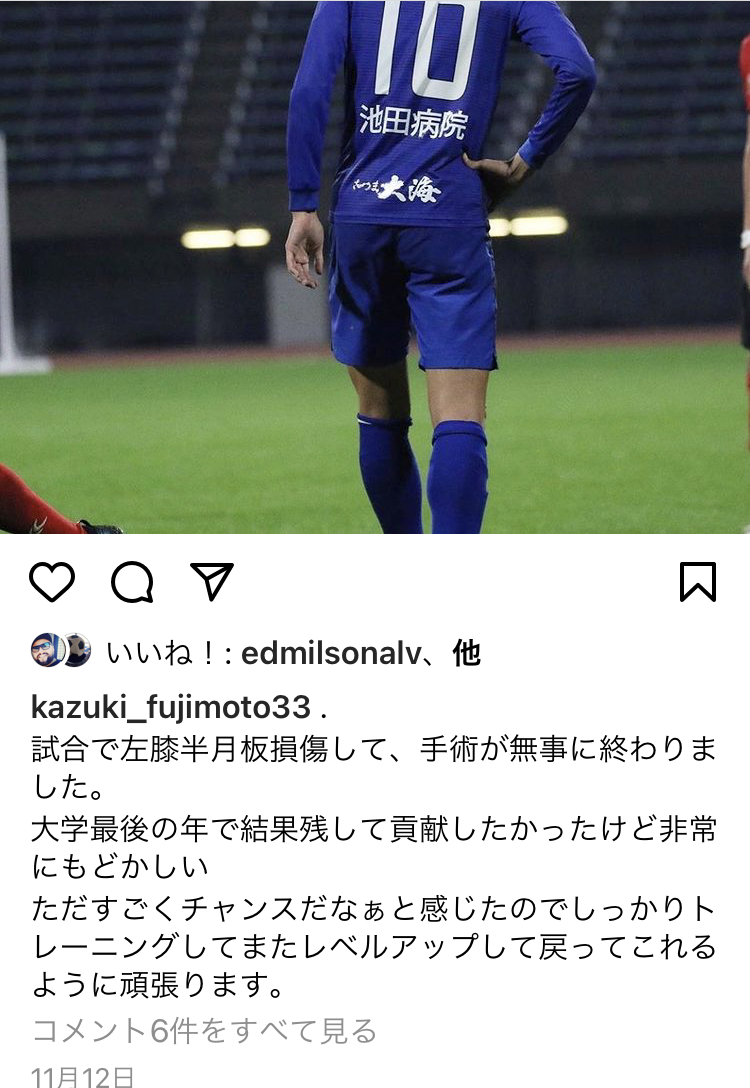
Task: Open comments with the speech bubble icon
Action: 132,582
